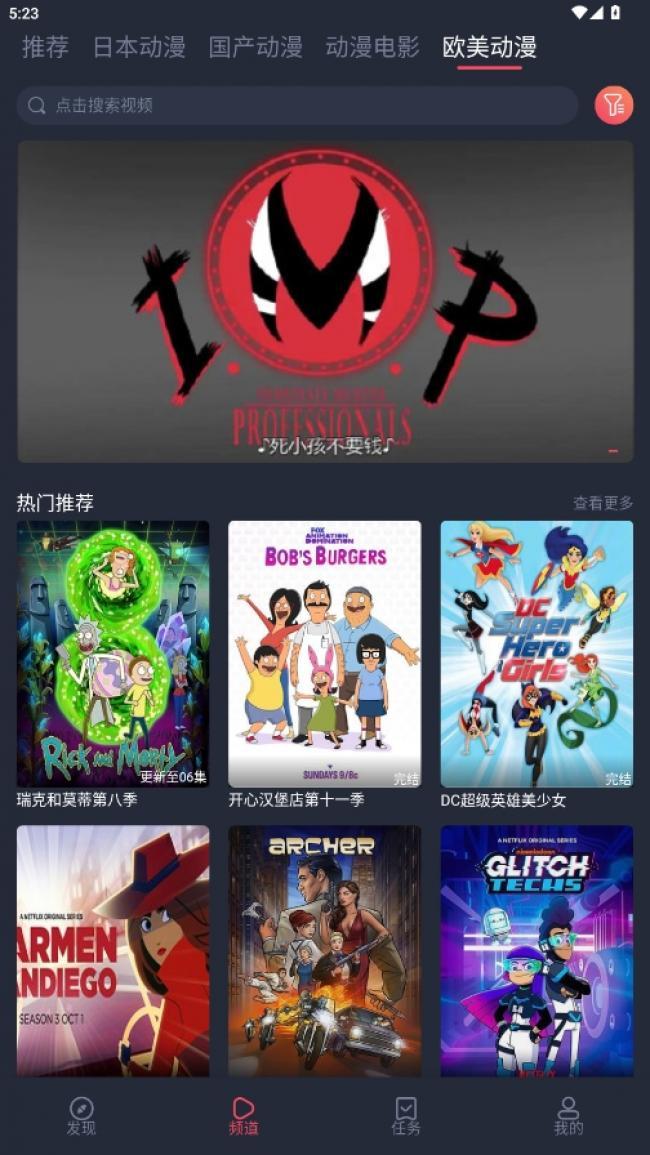
Task: Open the 任务 tab
Action: 406,1115
